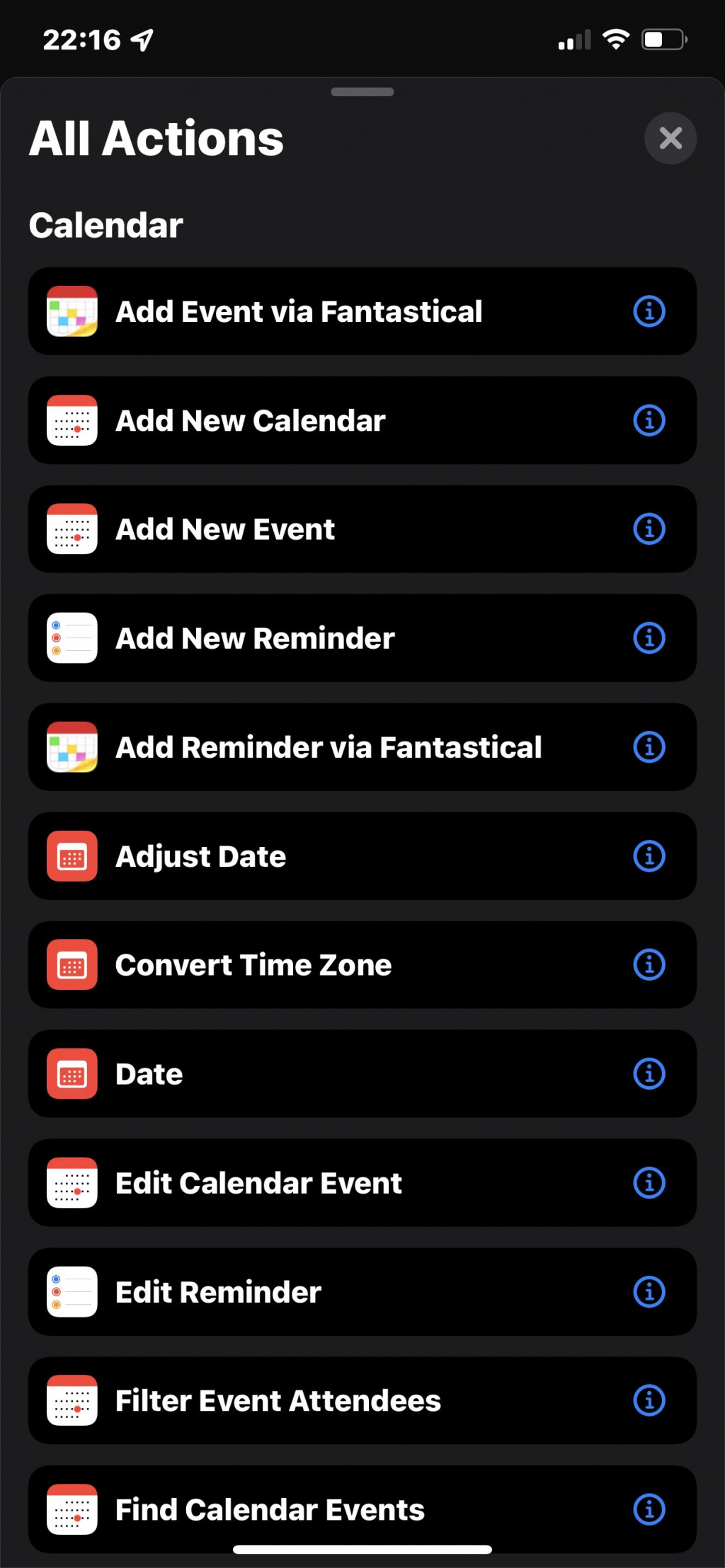Select the Edit Calendar Event action
The width and height of the screenshot is (725, 1568).
tap(259, 1183)
